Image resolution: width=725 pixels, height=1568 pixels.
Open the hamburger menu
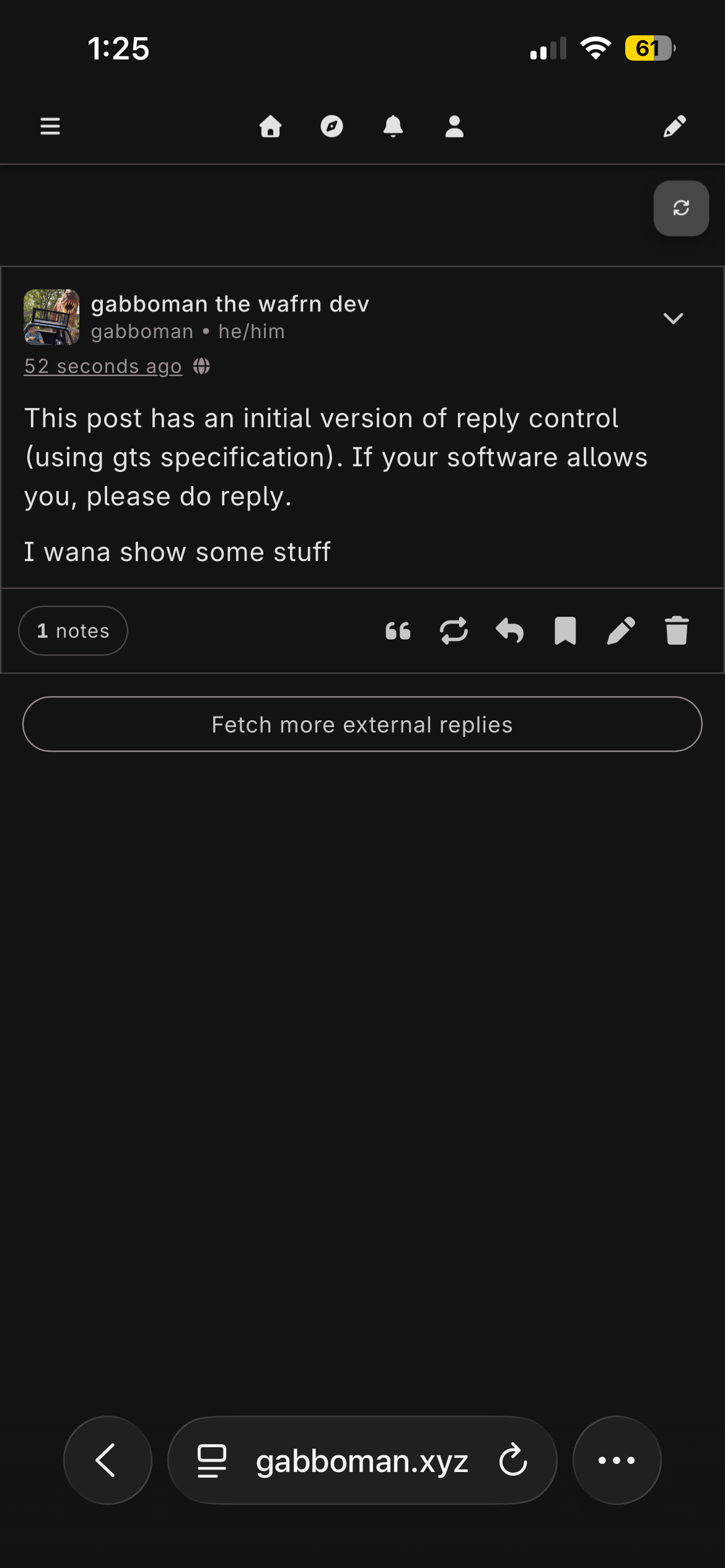(x=50, y=126)
